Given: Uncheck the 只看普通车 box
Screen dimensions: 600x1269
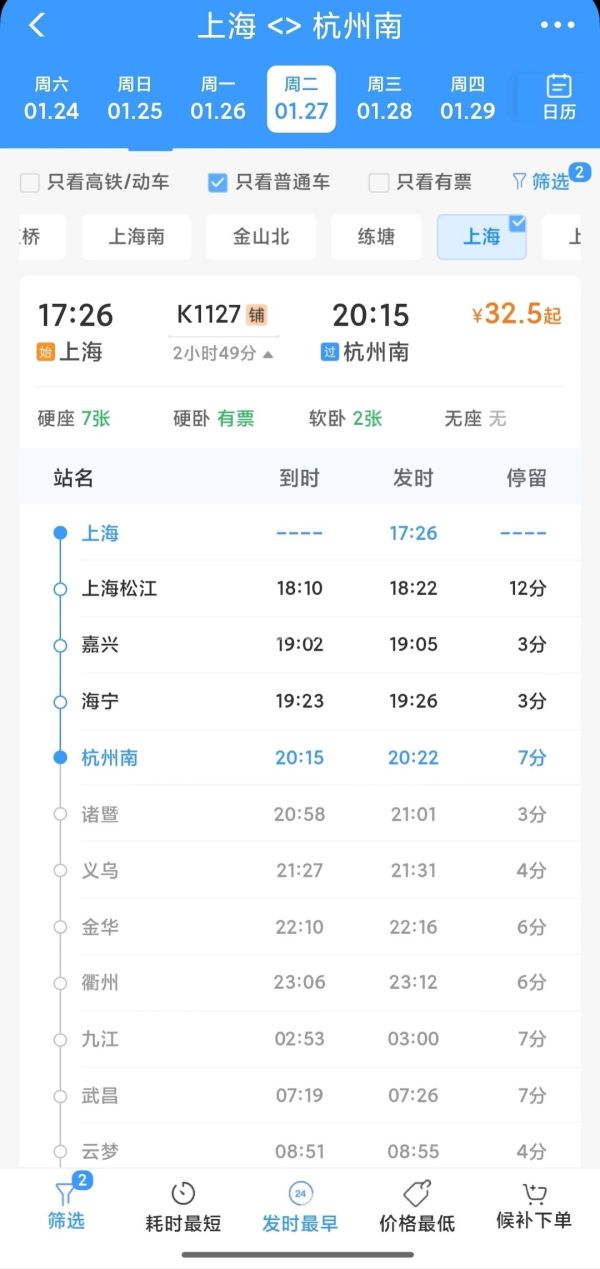Looking at the screenshot, I should [x=218, y=182].
